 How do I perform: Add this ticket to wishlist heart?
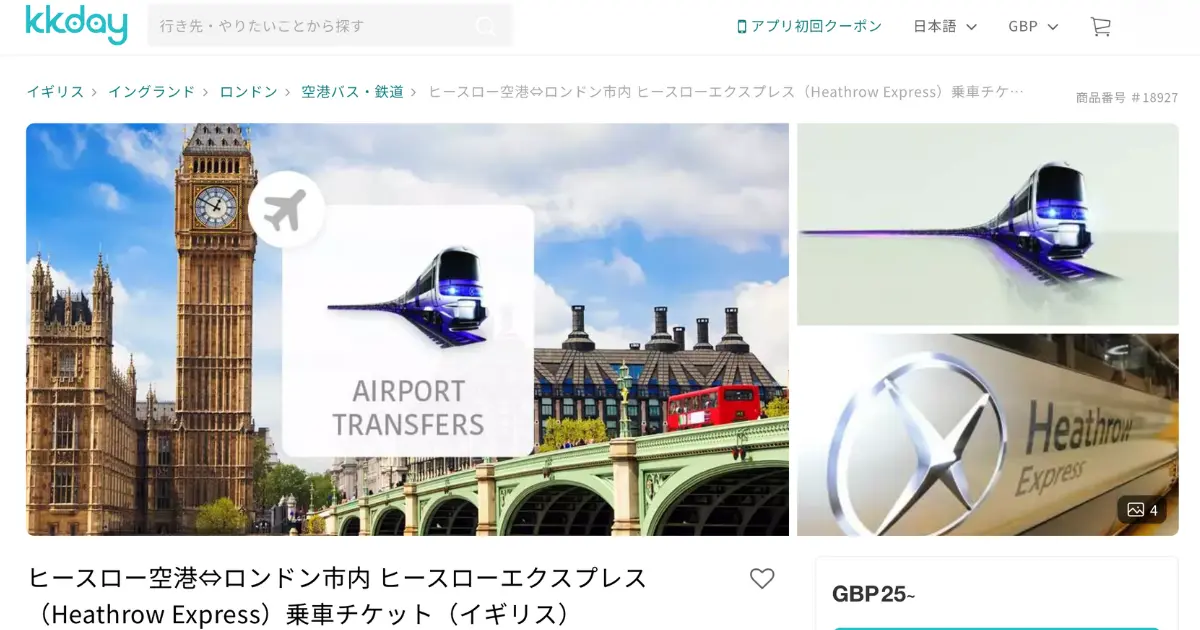762,578
